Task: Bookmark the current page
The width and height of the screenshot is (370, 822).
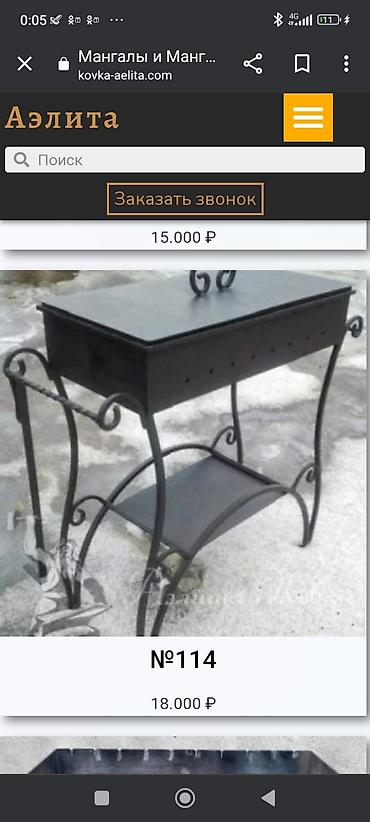Action: pos(302,64)
